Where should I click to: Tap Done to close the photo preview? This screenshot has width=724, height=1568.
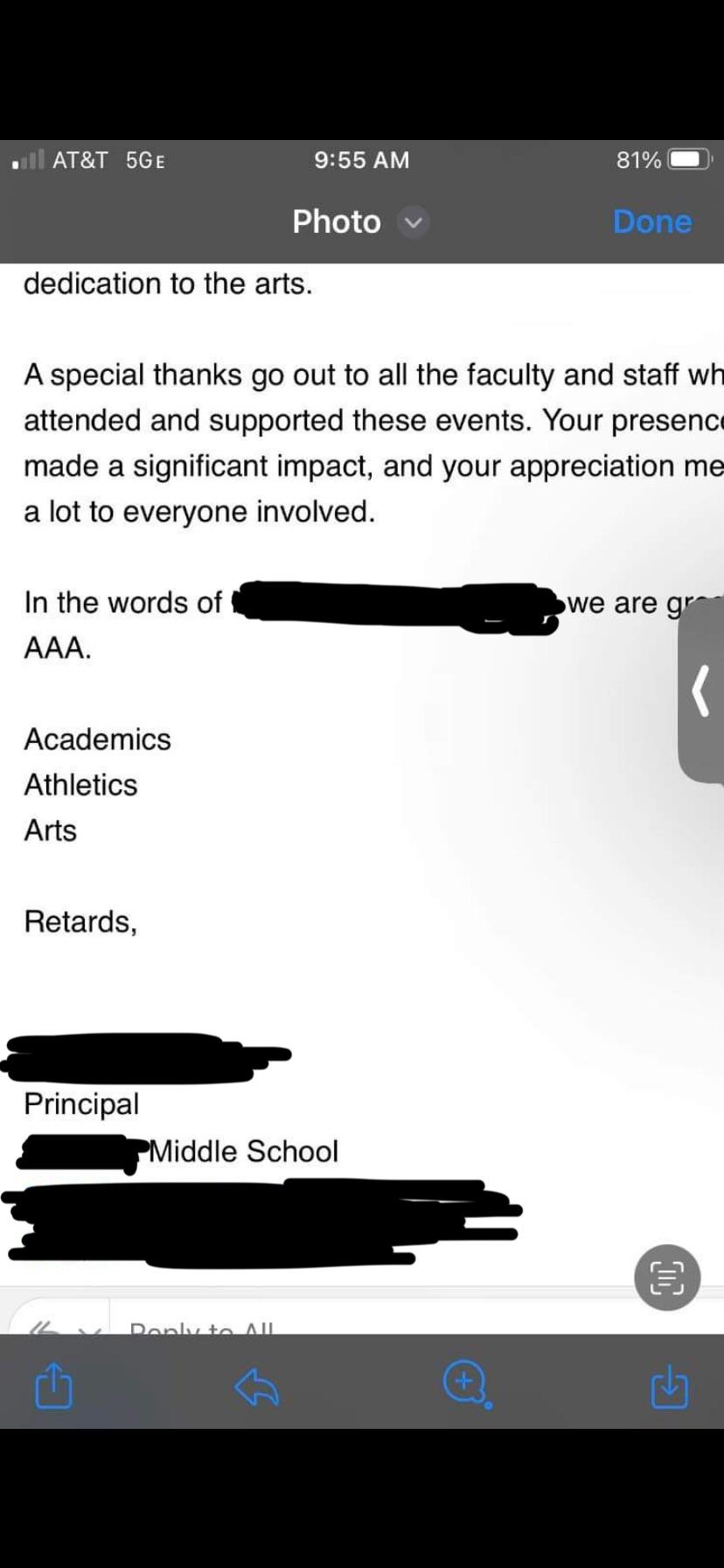(x=651, y=221)
